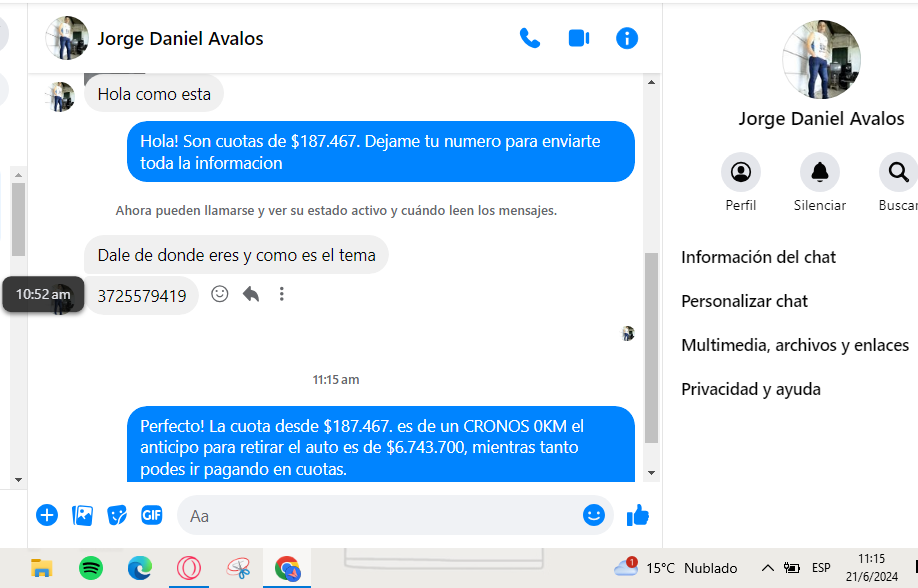Screen dimensions: 918x588
Task: Mute the chat with Silenciar bell
Action: [x=820, y=173]
